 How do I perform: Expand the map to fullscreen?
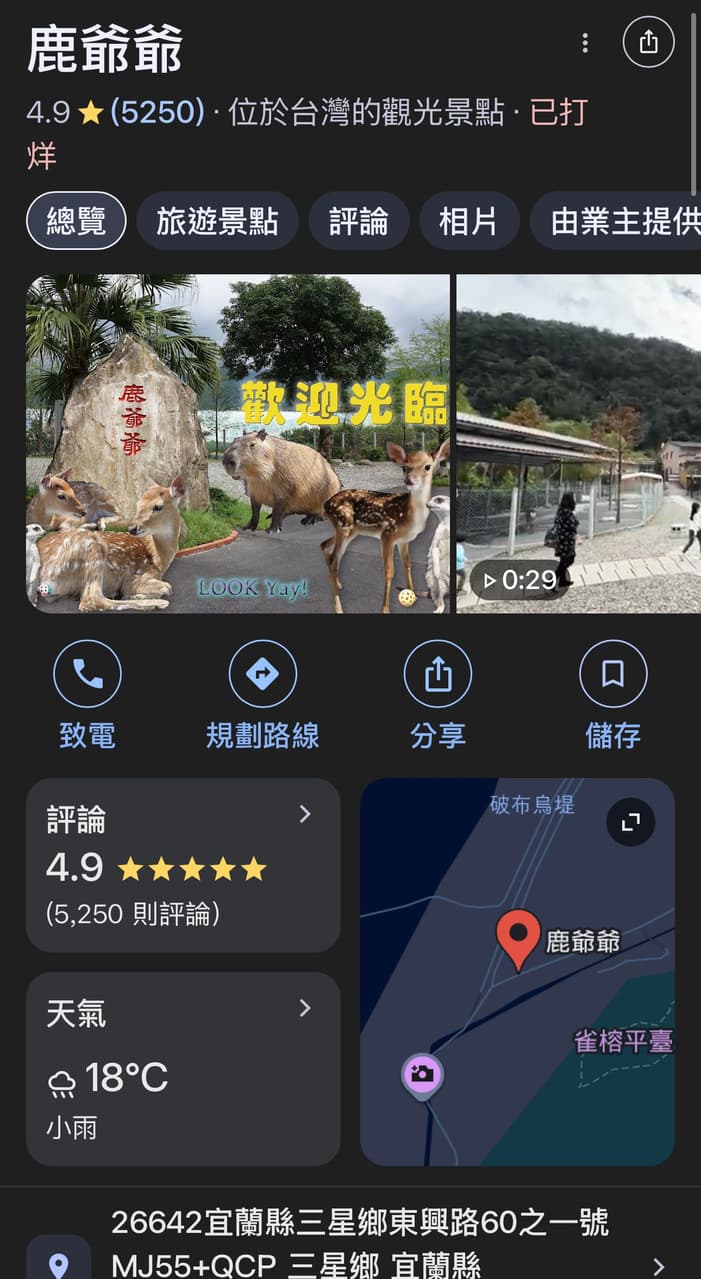(x=631, y=822)
